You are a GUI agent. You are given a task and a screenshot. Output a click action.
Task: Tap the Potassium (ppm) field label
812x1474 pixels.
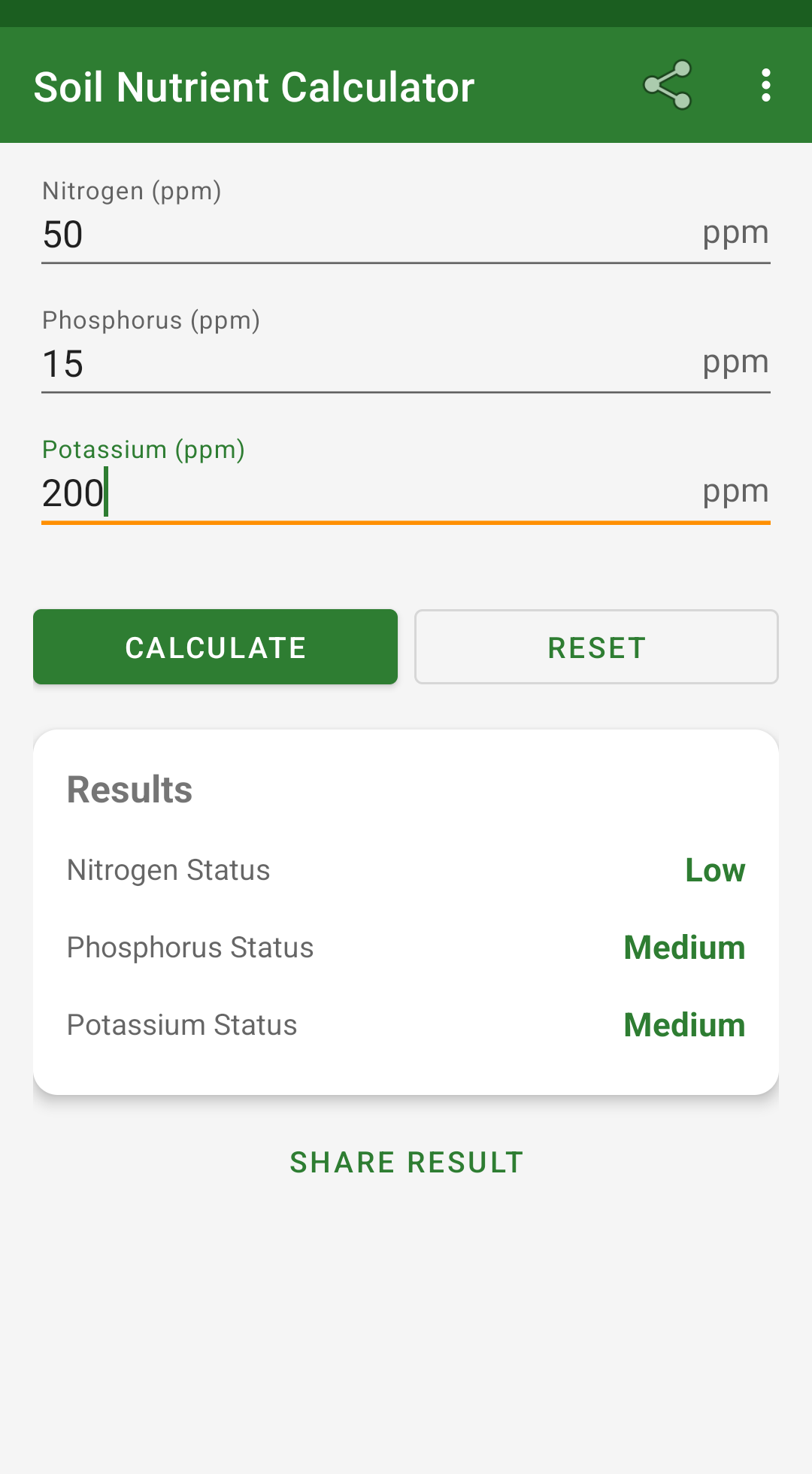(x=143, y=449)
